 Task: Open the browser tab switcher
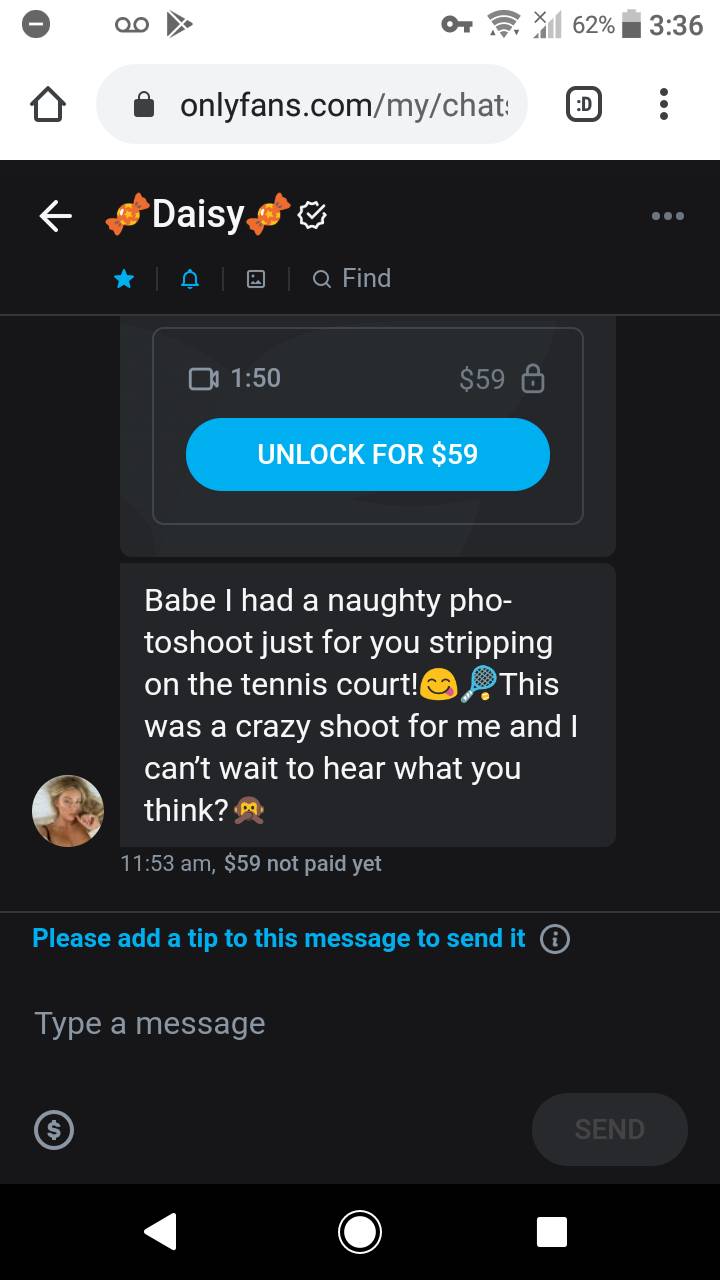click(584, 105)
